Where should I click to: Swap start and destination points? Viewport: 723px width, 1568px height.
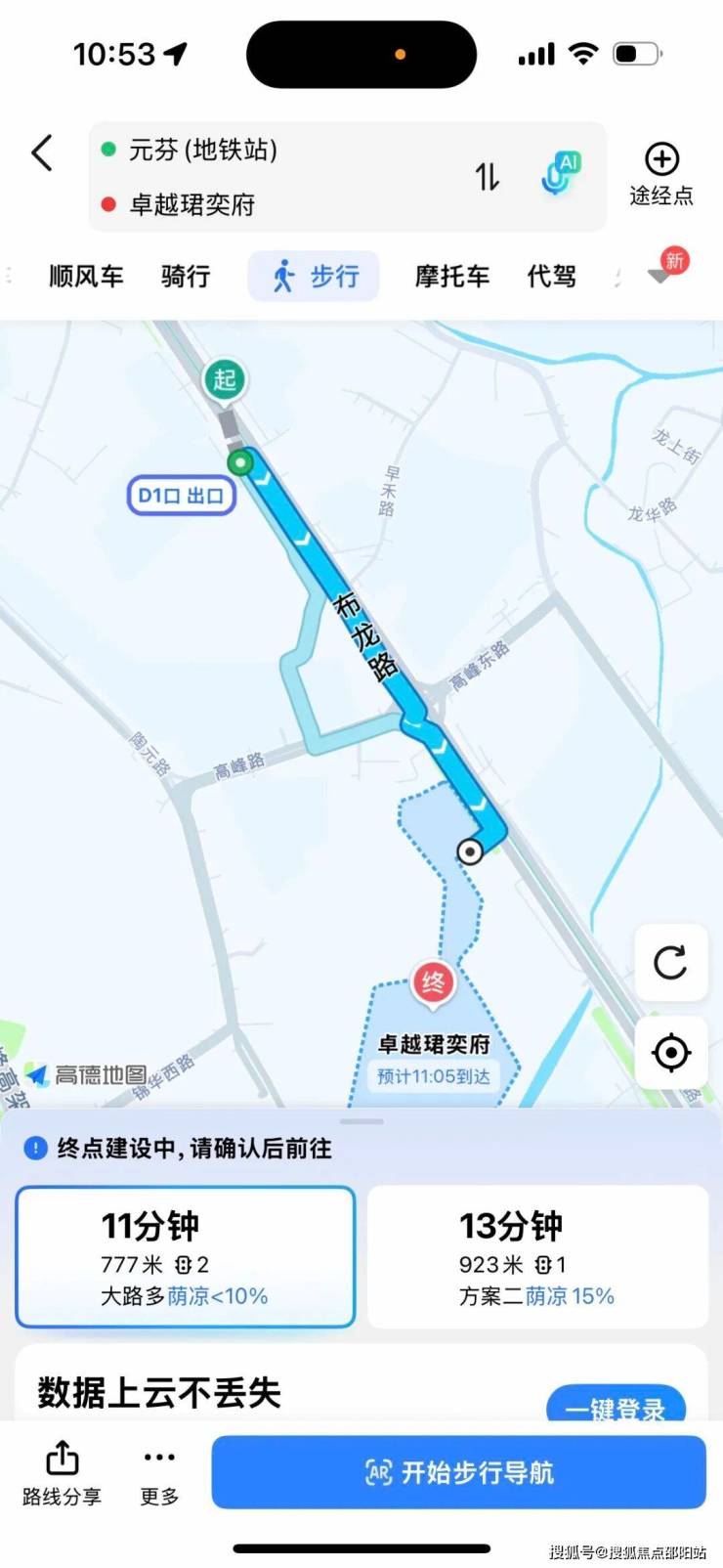click(487, 177)
